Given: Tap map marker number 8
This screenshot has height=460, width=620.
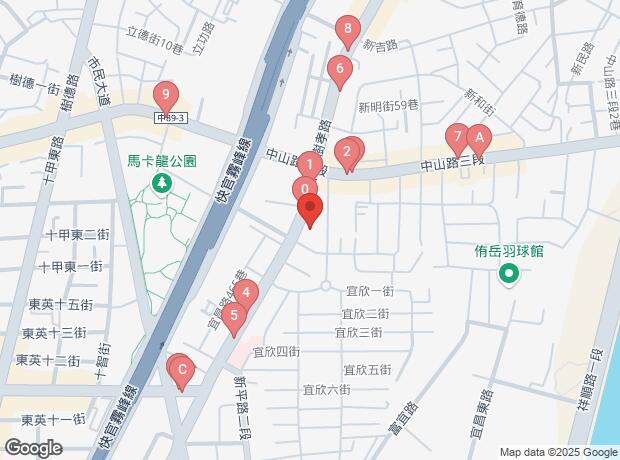Looking at the screenshot, I should (347, 30).
